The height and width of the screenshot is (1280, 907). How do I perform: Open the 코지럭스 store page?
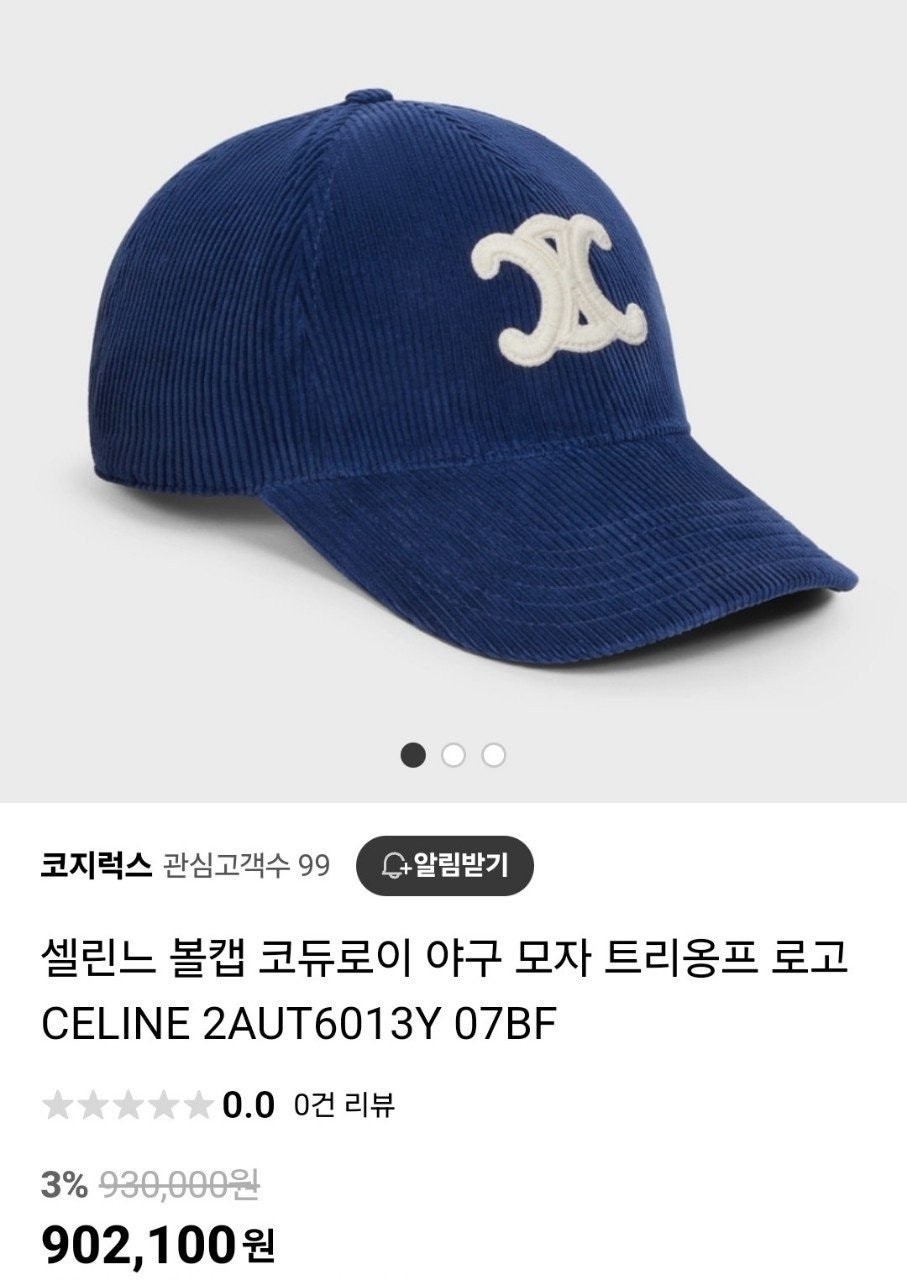coord(95,865)
